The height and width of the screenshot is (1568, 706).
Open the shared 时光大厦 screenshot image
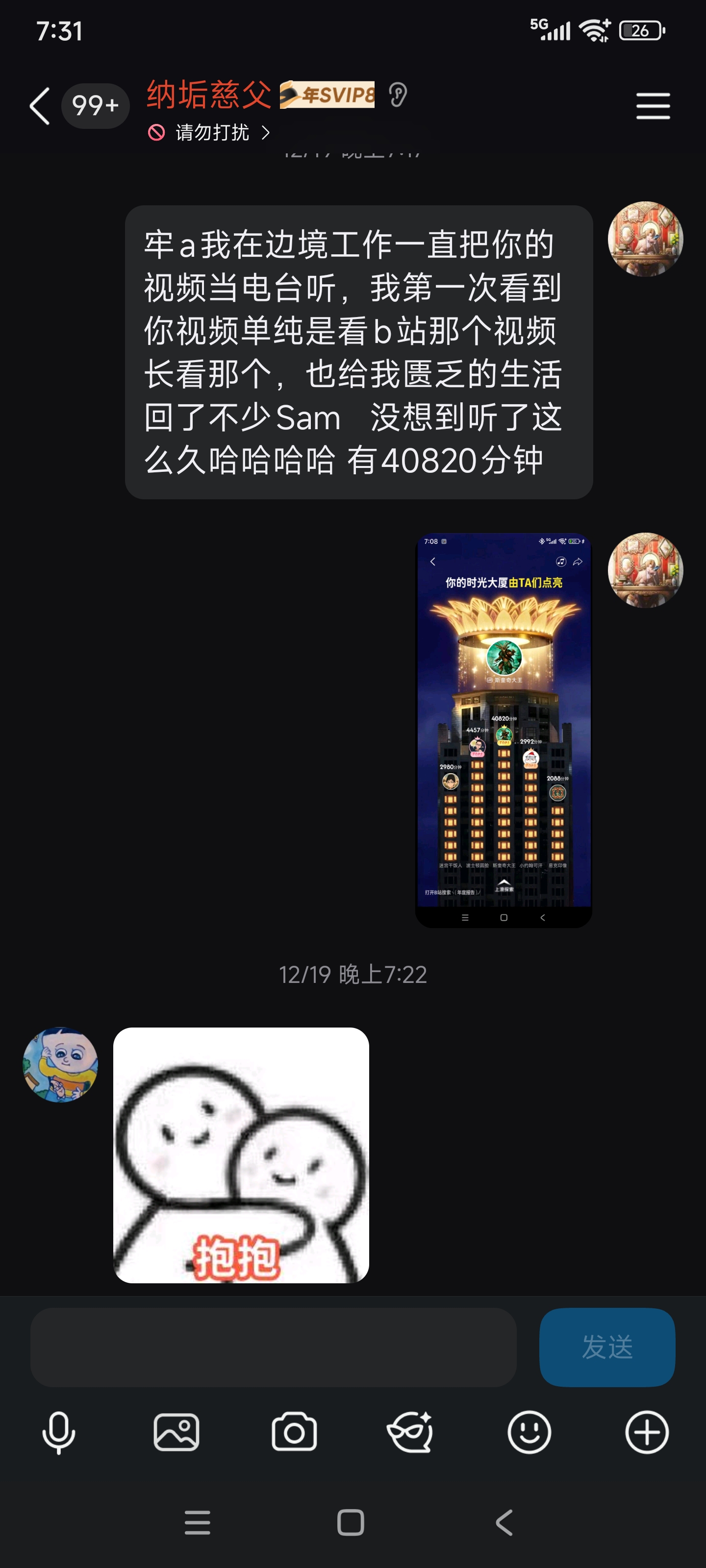tap(503, 729)
